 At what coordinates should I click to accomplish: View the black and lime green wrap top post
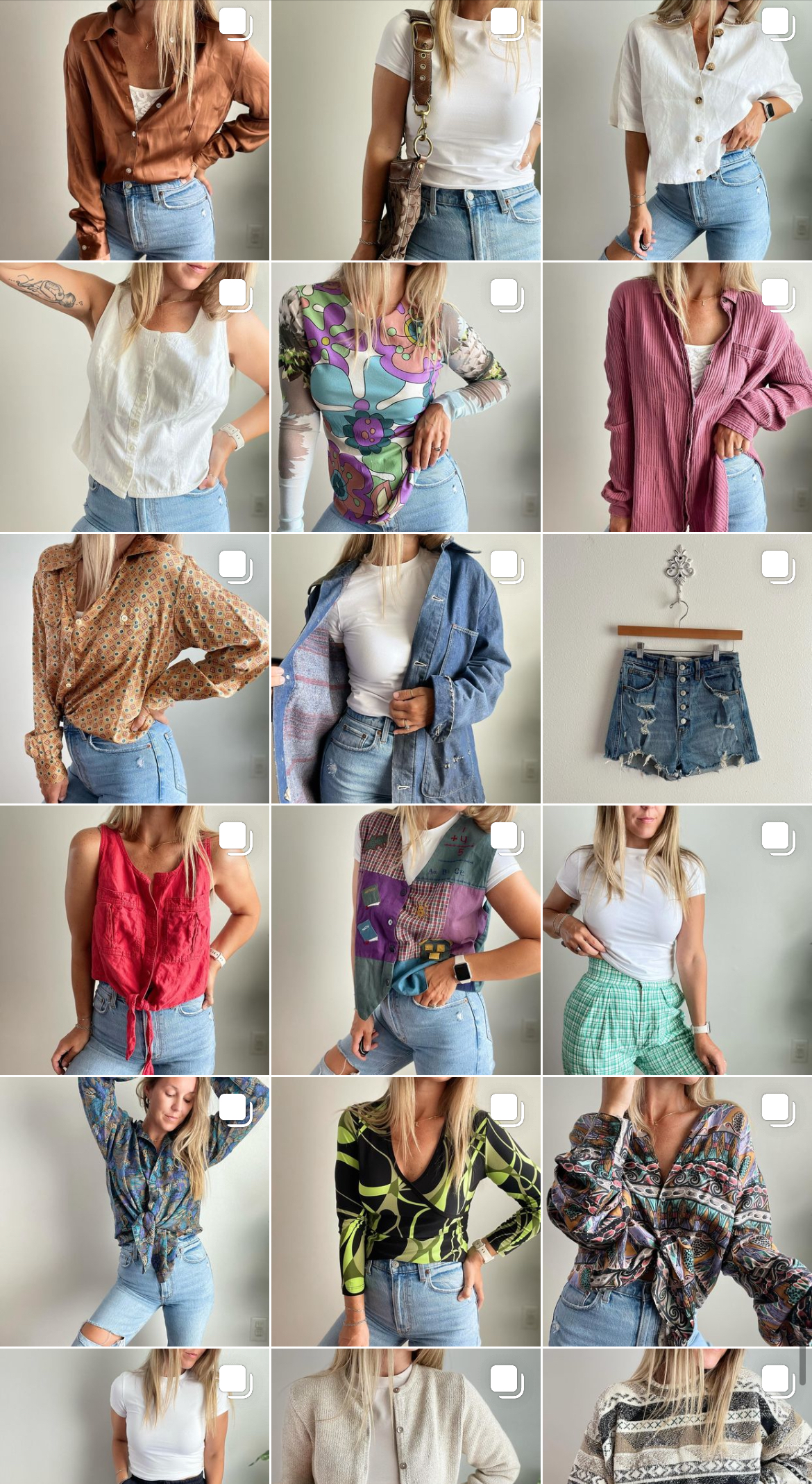pyautogui.click(x=406, y=1212)
